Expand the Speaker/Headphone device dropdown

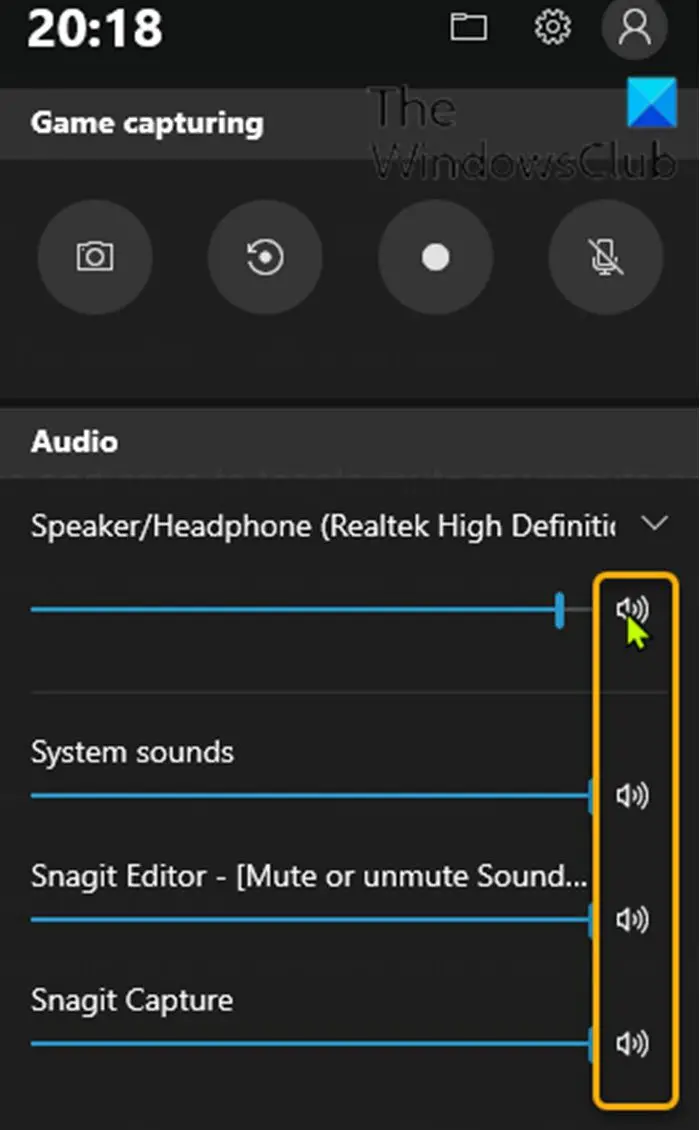pos(655,523)
